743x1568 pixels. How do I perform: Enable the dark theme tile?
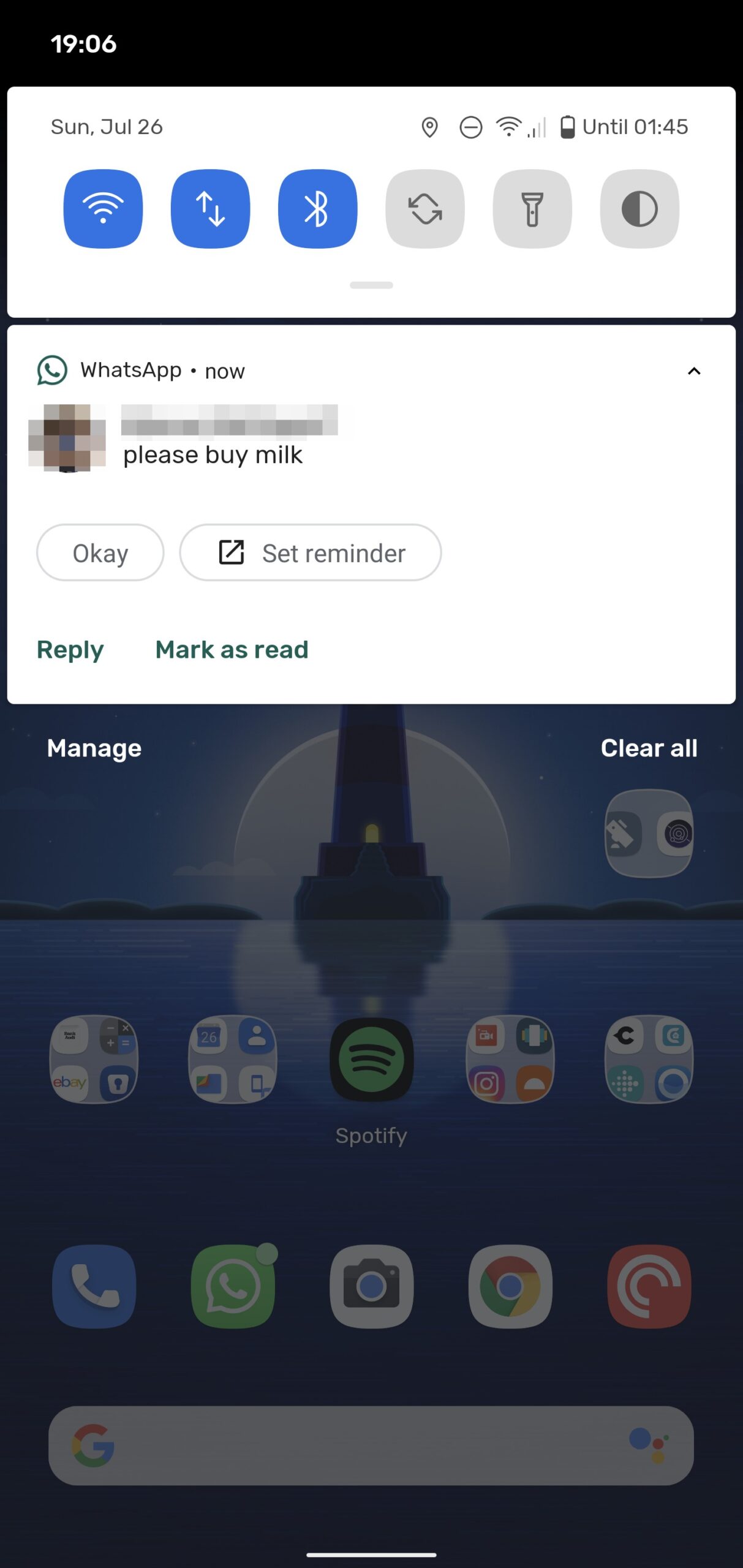[639, 208]
